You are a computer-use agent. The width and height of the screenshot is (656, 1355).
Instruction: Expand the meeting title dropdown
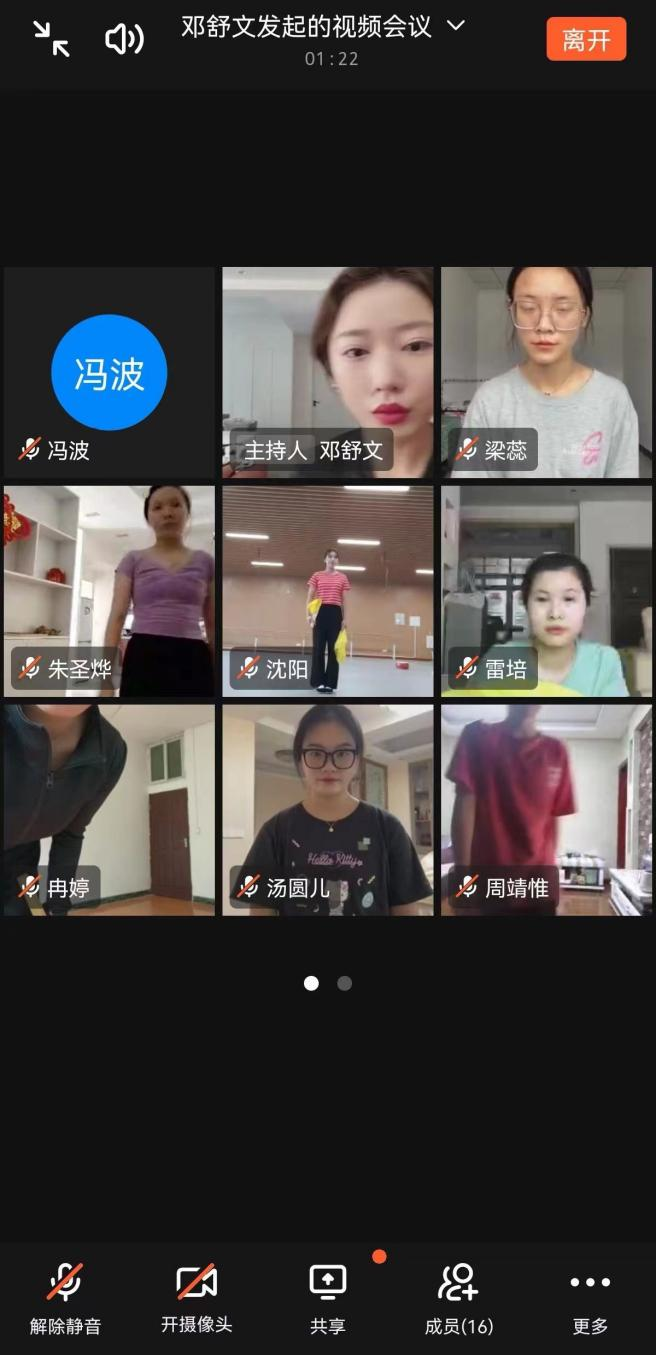456,25
